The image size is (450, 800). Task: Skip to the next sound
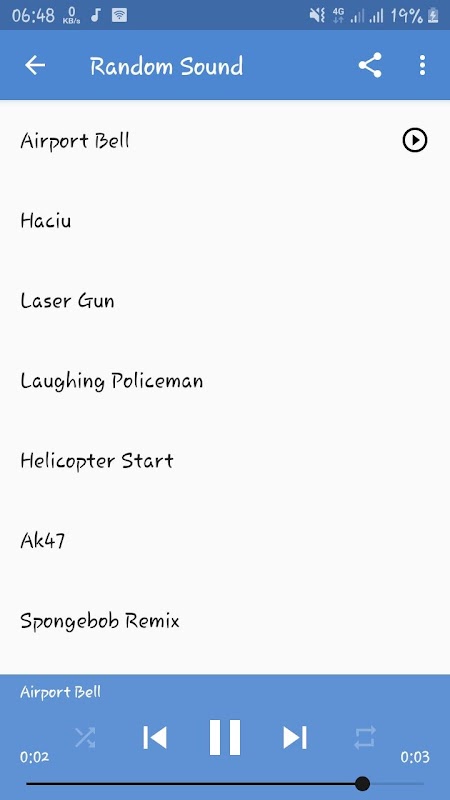[x=295, y=737]
